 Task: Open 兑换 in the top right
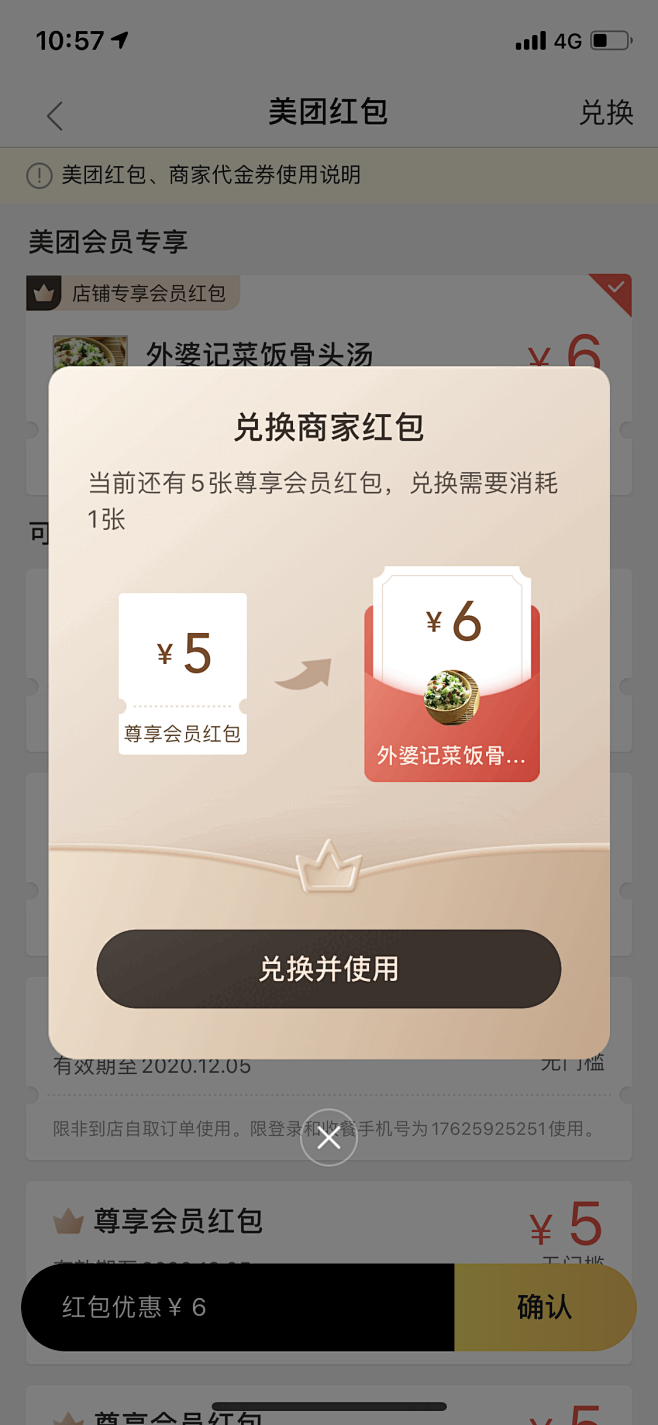click(606, 112)
